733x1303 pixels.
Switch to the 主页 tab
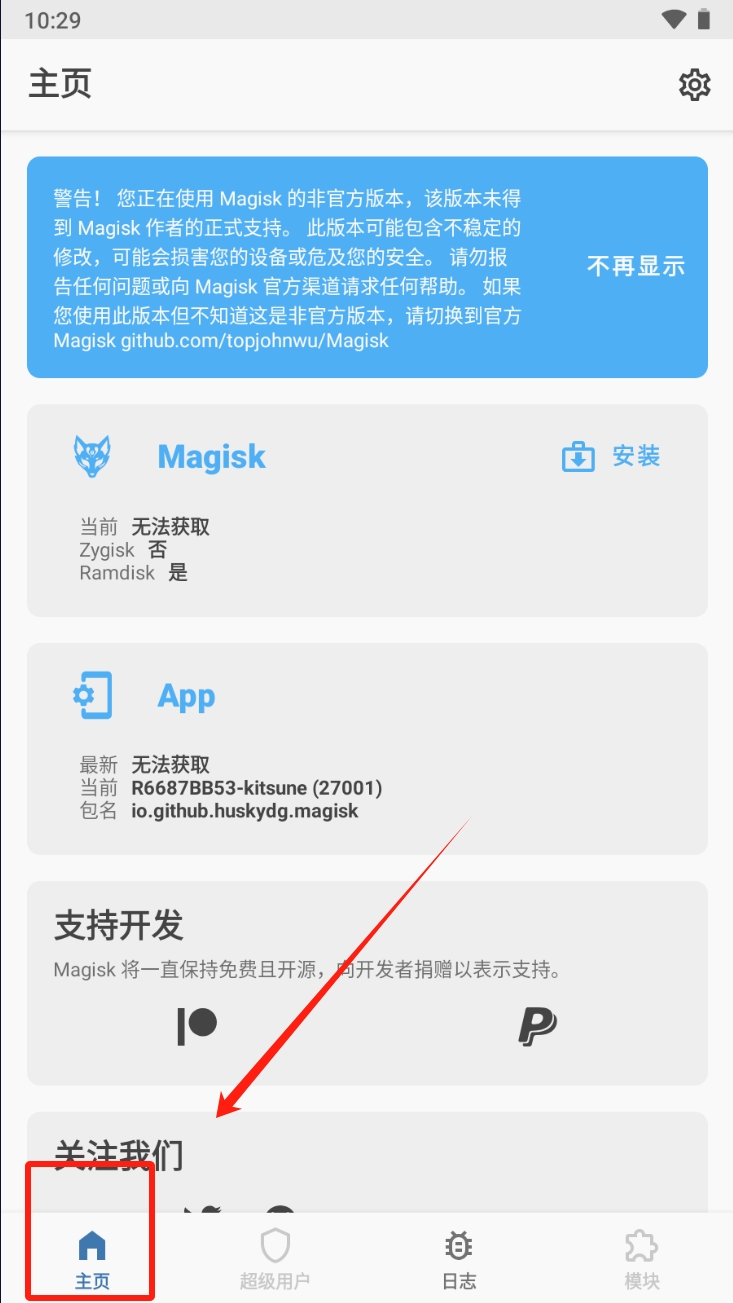92,1259
